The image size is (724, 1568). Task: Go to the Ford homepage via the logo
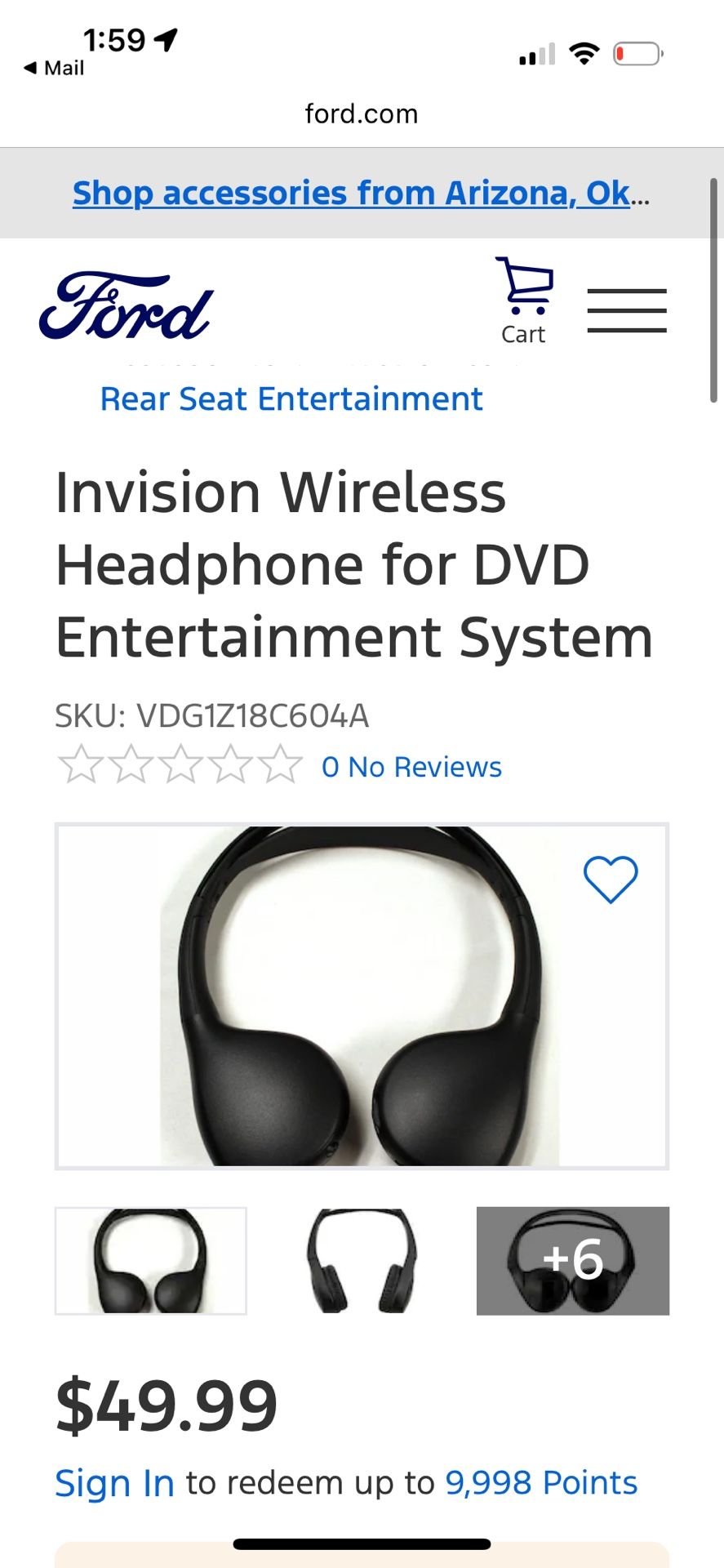127,306
